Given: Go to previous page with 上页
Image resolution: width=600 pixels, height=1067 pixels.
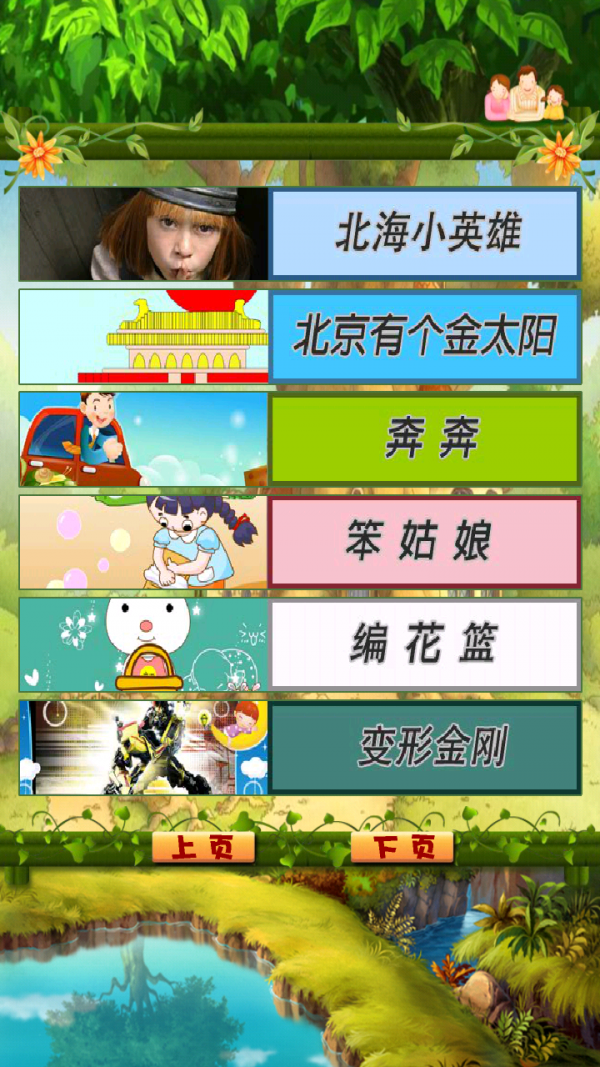Looking at the screenshot, I should tap(203, 848).
